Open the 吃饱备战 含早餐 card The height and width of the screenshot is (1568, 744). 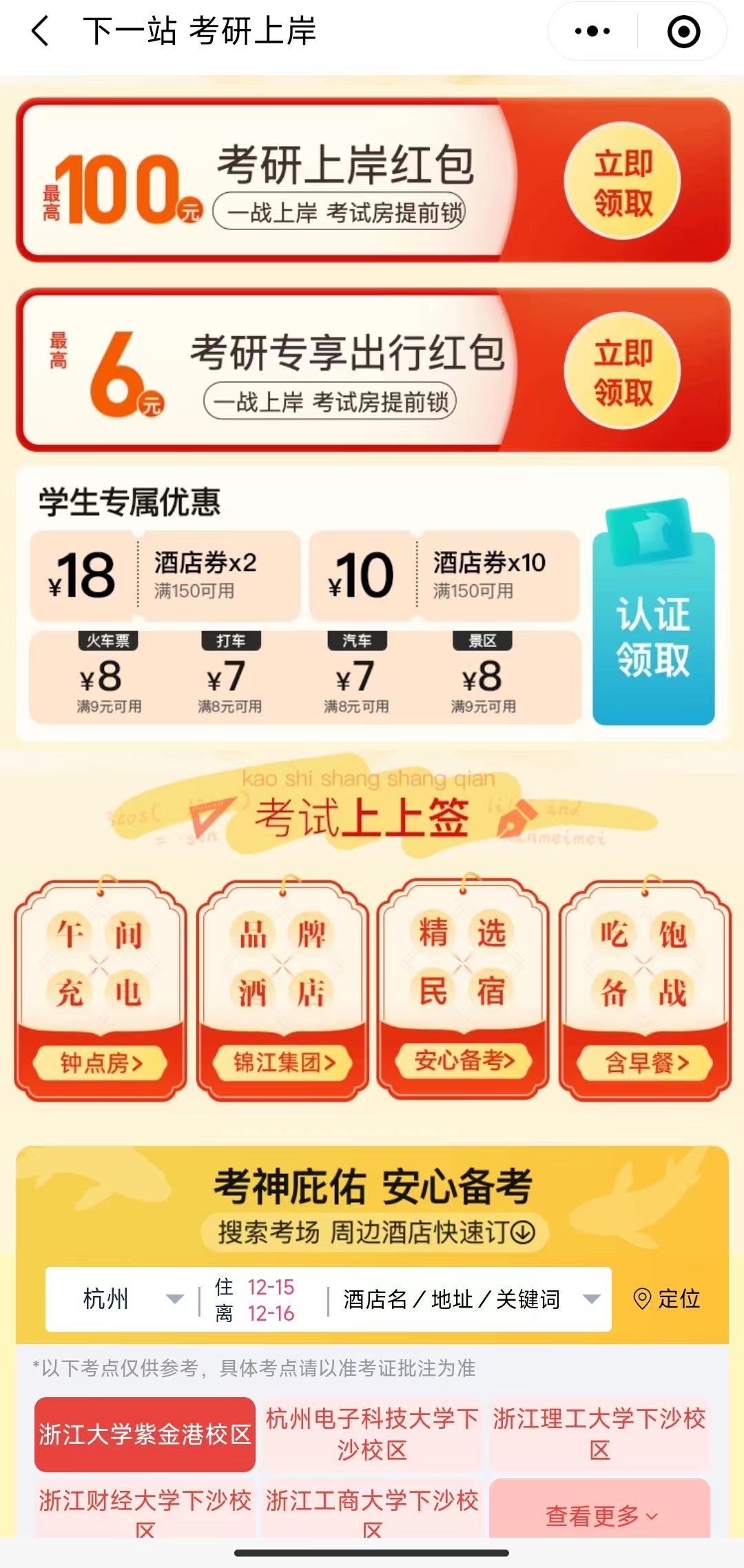point(644,989)
